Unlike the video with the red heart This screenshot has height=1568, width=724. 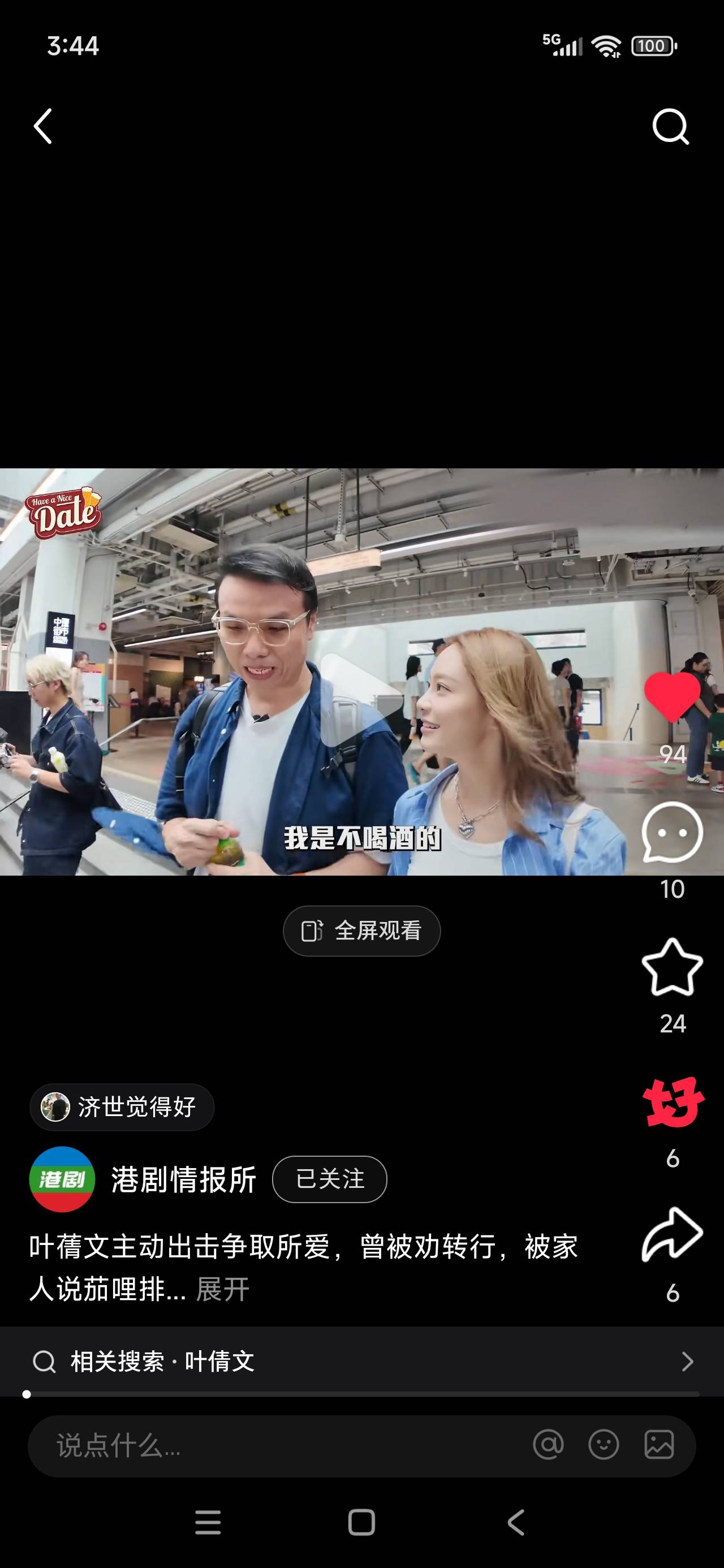tap(671, 697)
